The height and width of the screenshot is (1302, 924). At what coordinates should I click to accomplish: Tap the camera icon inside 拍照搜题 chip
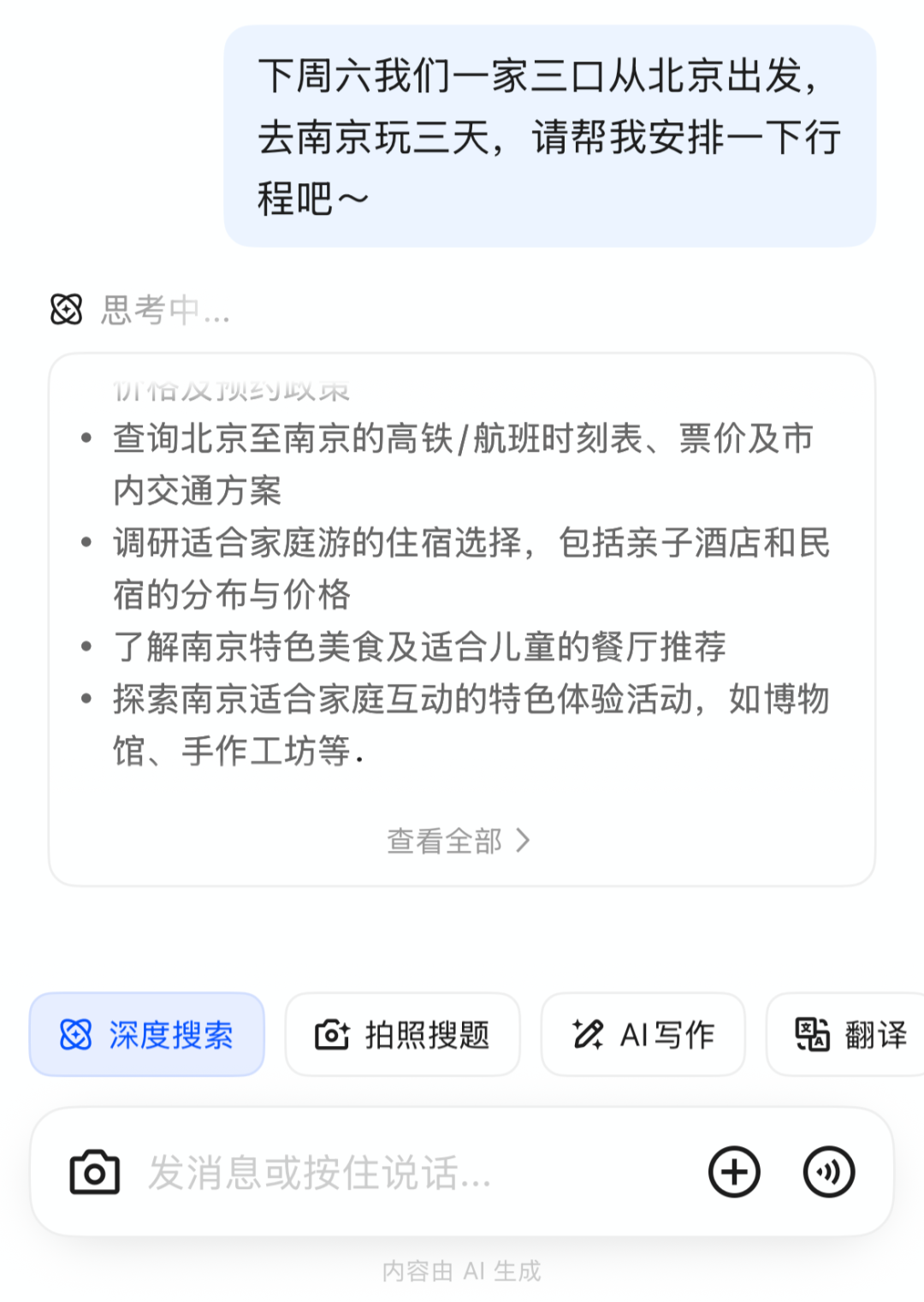[334, 1034]
